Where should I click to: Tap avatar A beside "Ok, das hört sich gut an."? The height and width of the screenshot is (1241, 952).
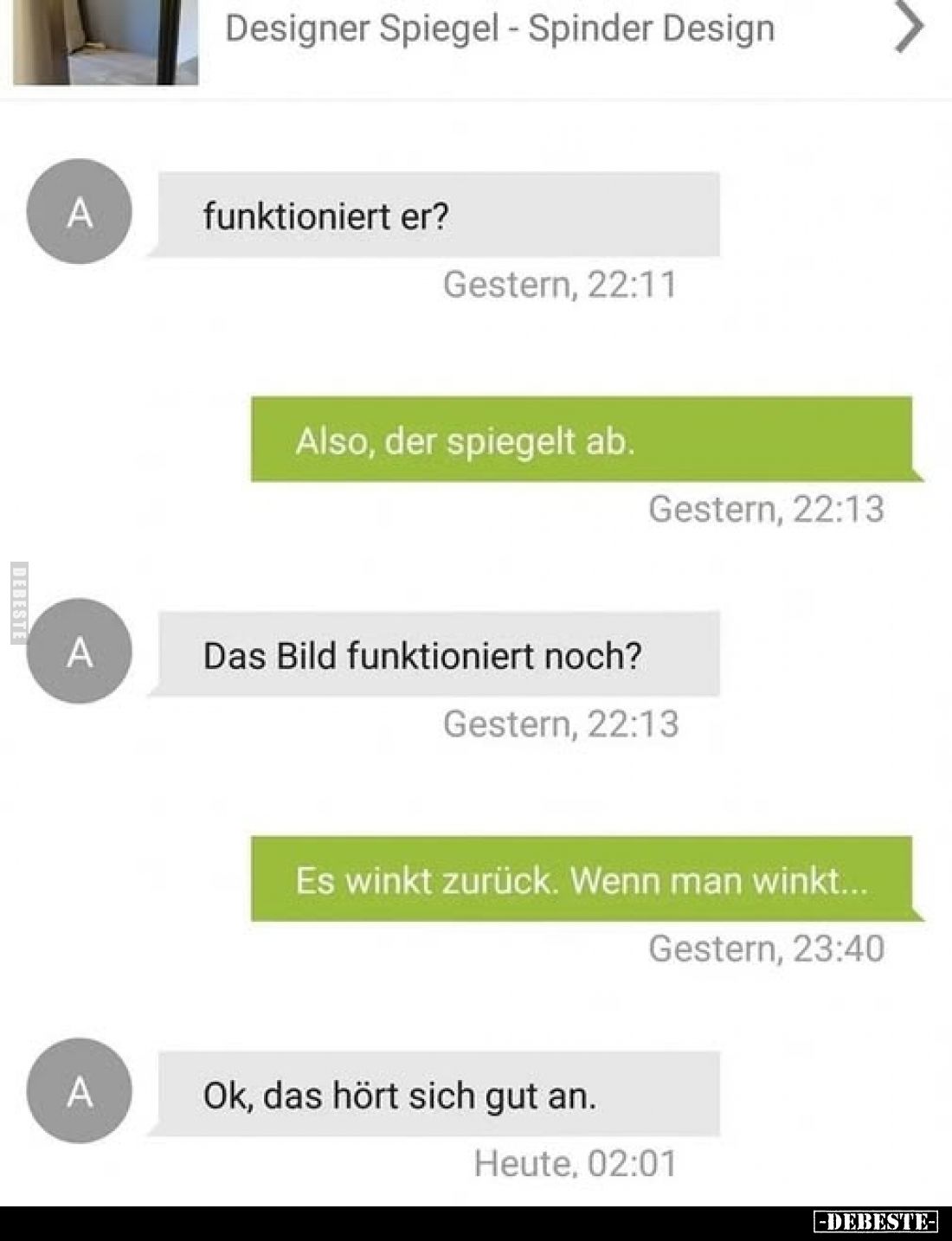coord(80,1090)
